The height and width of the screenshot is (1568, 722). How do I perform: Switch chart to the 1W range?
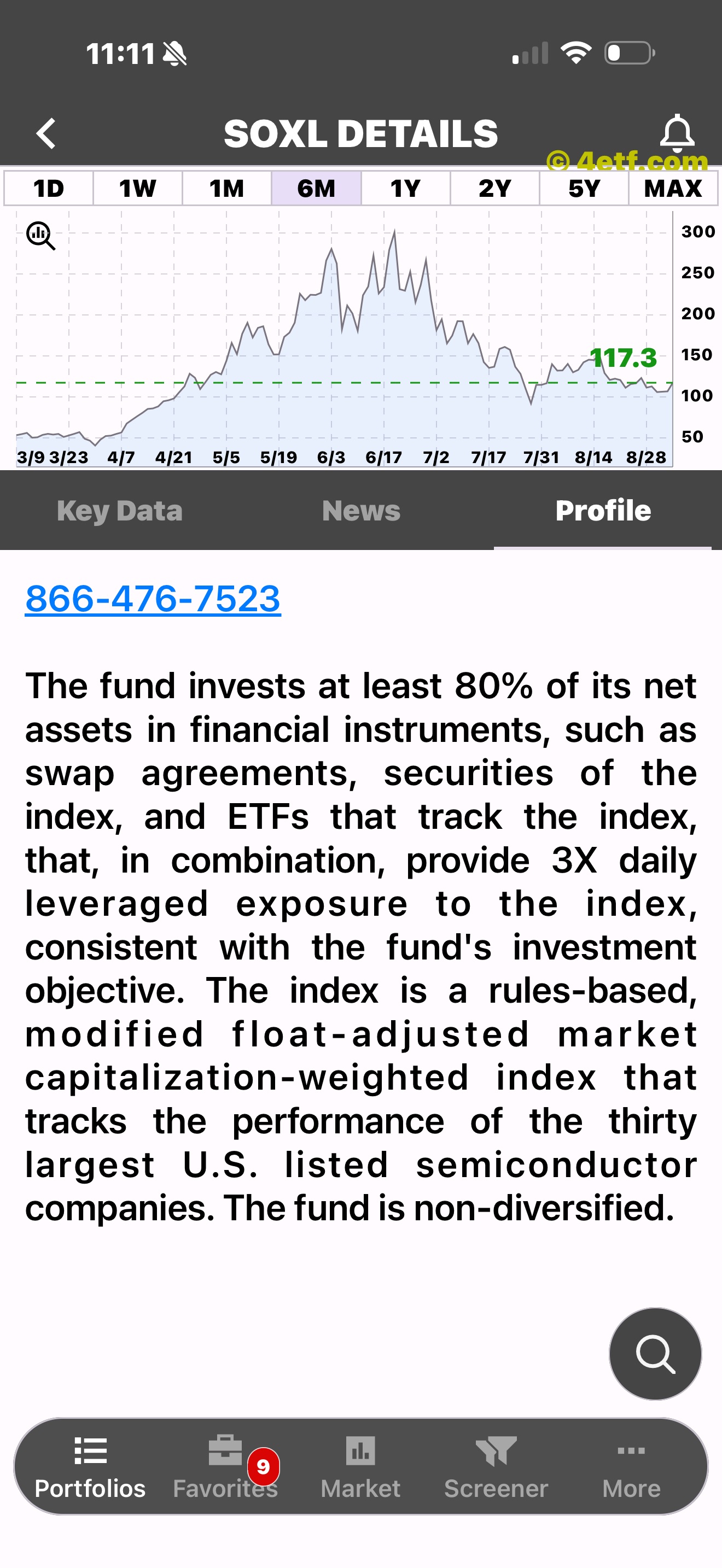point(138,189)
